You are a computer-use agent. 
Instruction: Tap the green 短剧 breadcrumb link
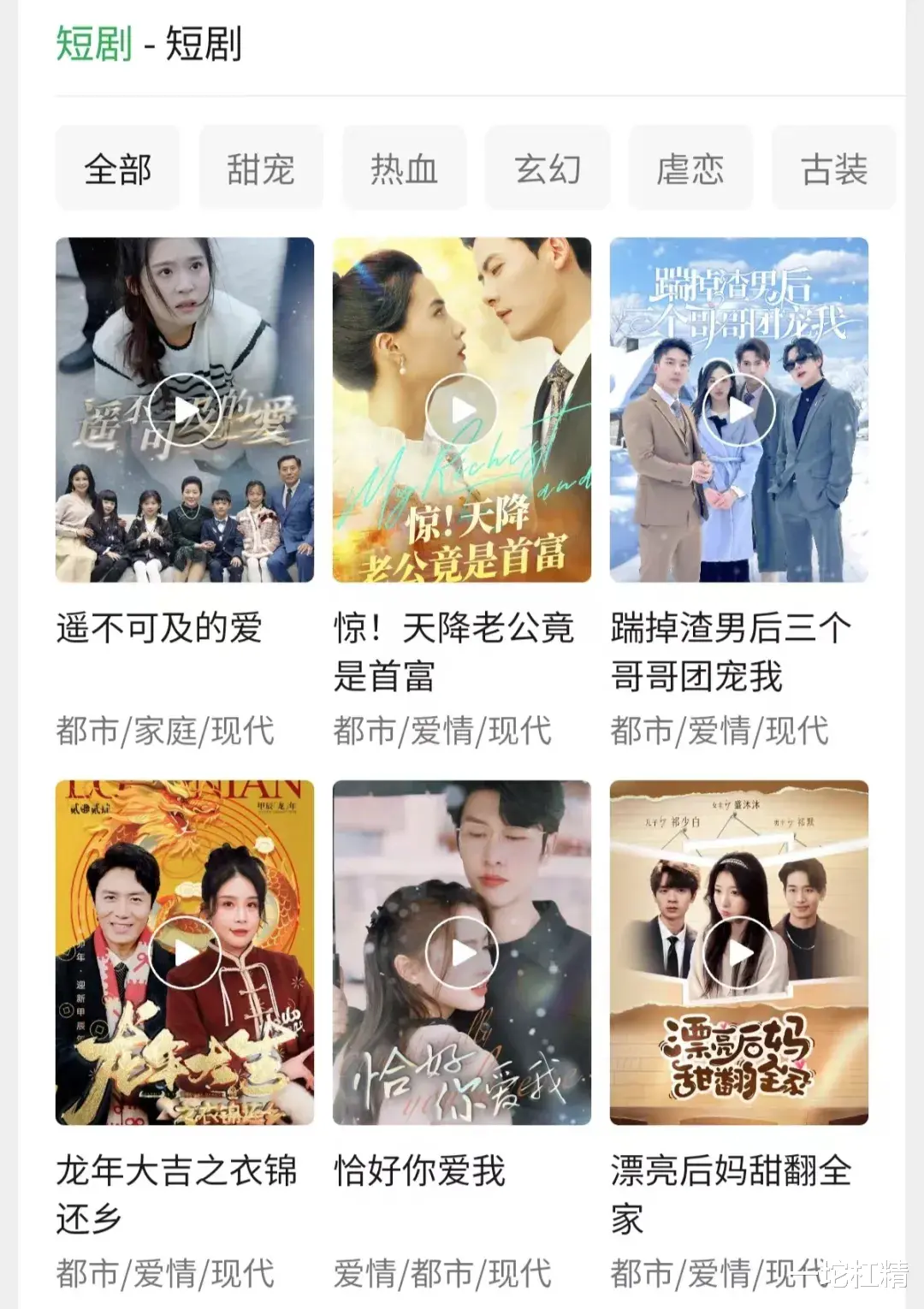tap(94, 44)
